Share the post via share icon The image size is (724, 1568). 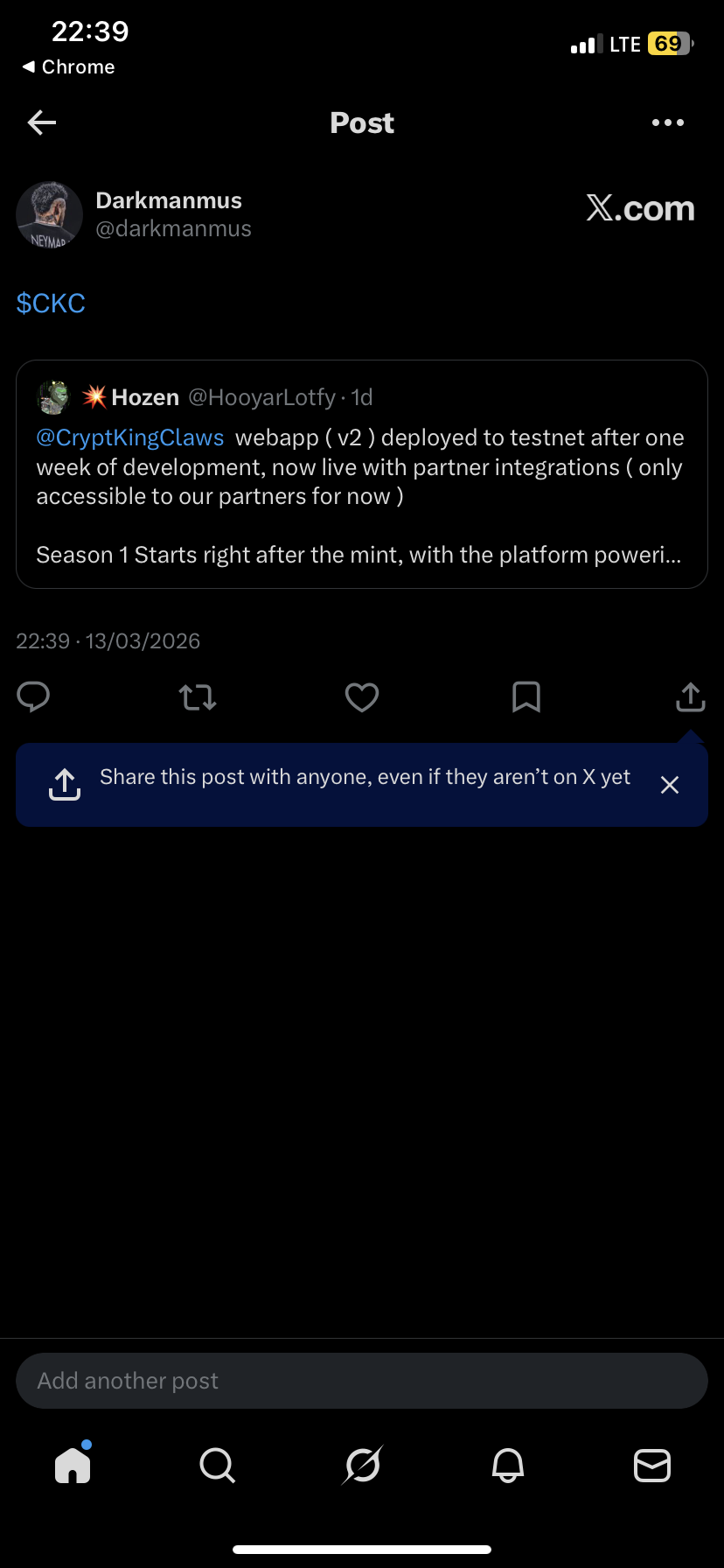(x=691, y=697)
